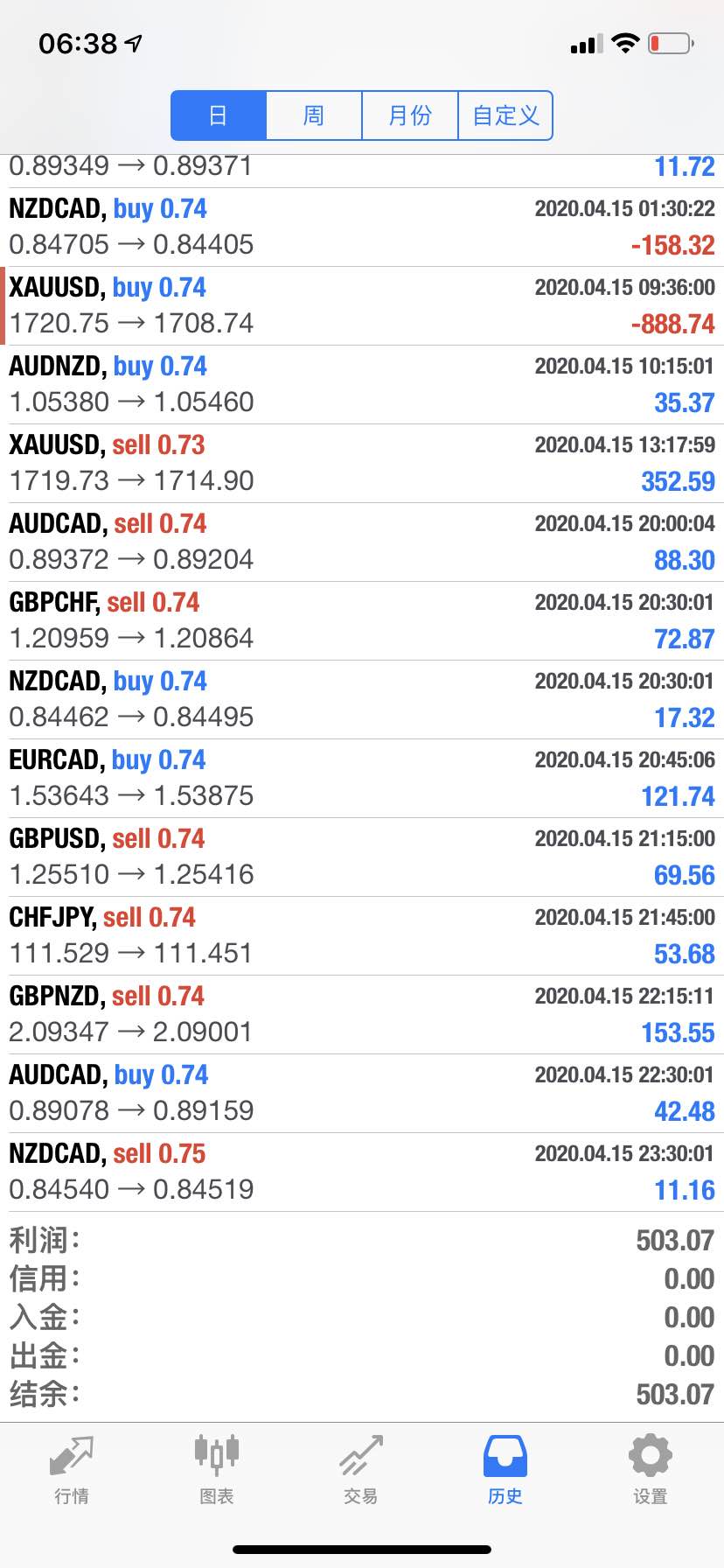Expand the XAUUSD sell 0.73 trade
This screenshot has width=724, height=1568.
(x=362, y=464)
